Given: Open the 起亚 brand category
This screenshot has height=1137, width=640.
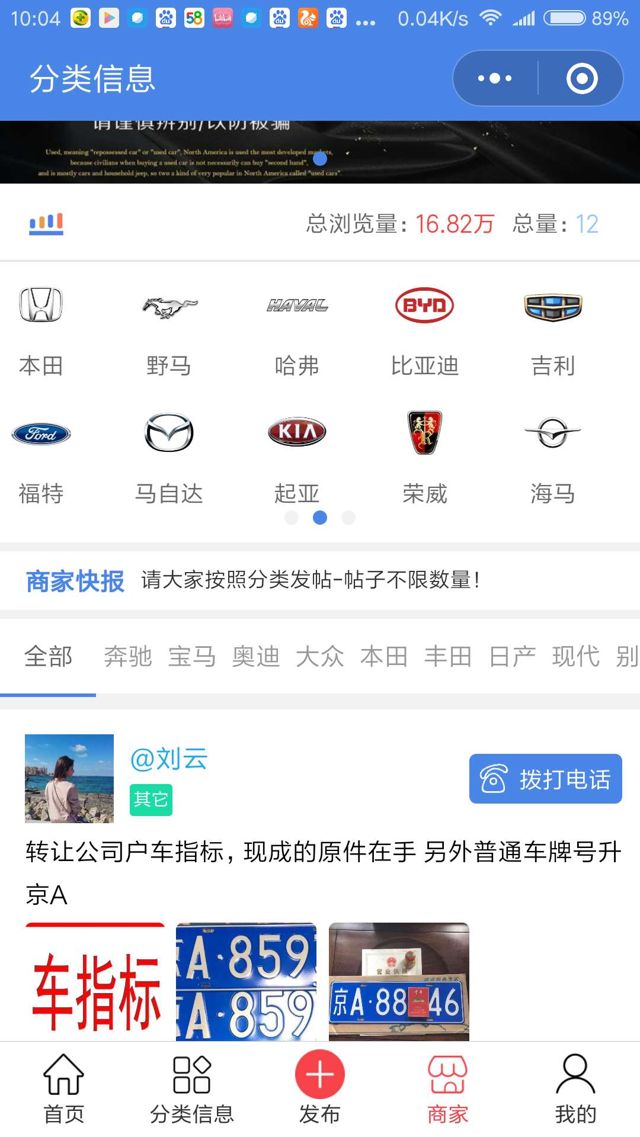Looking at the screenshot, I should click(297, 454).
